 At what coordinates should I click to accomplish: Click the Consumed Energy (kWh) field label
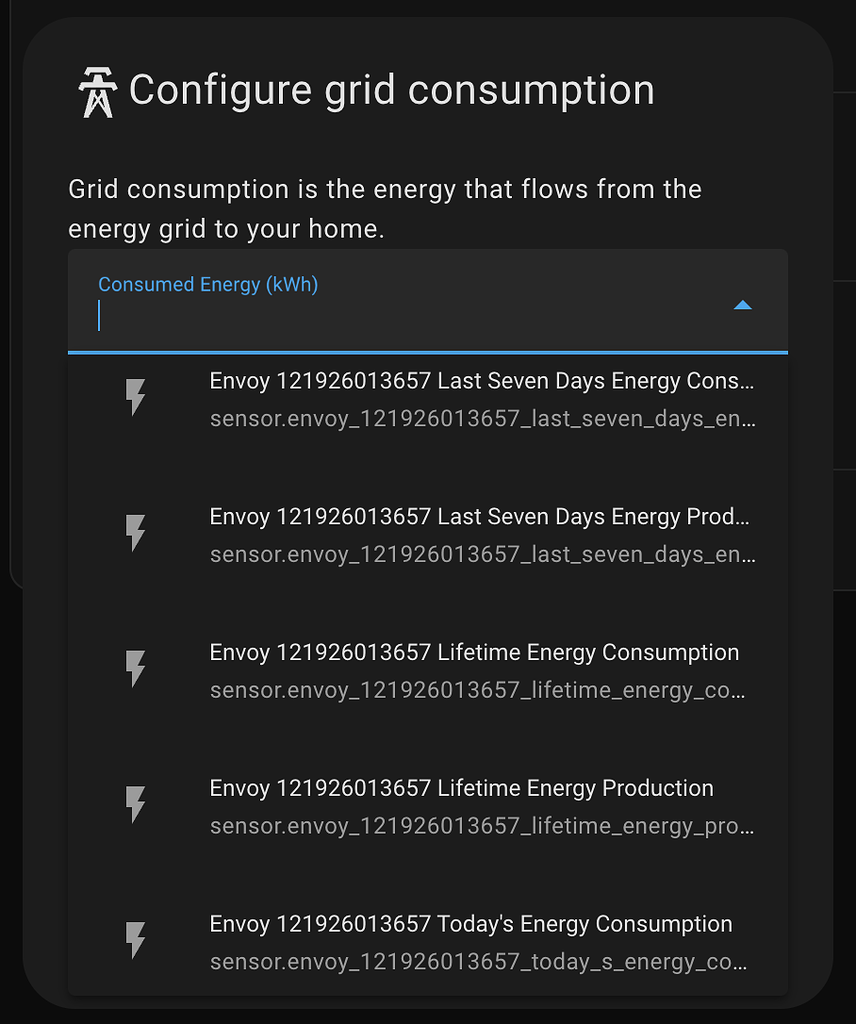click(x=208, y=284)
